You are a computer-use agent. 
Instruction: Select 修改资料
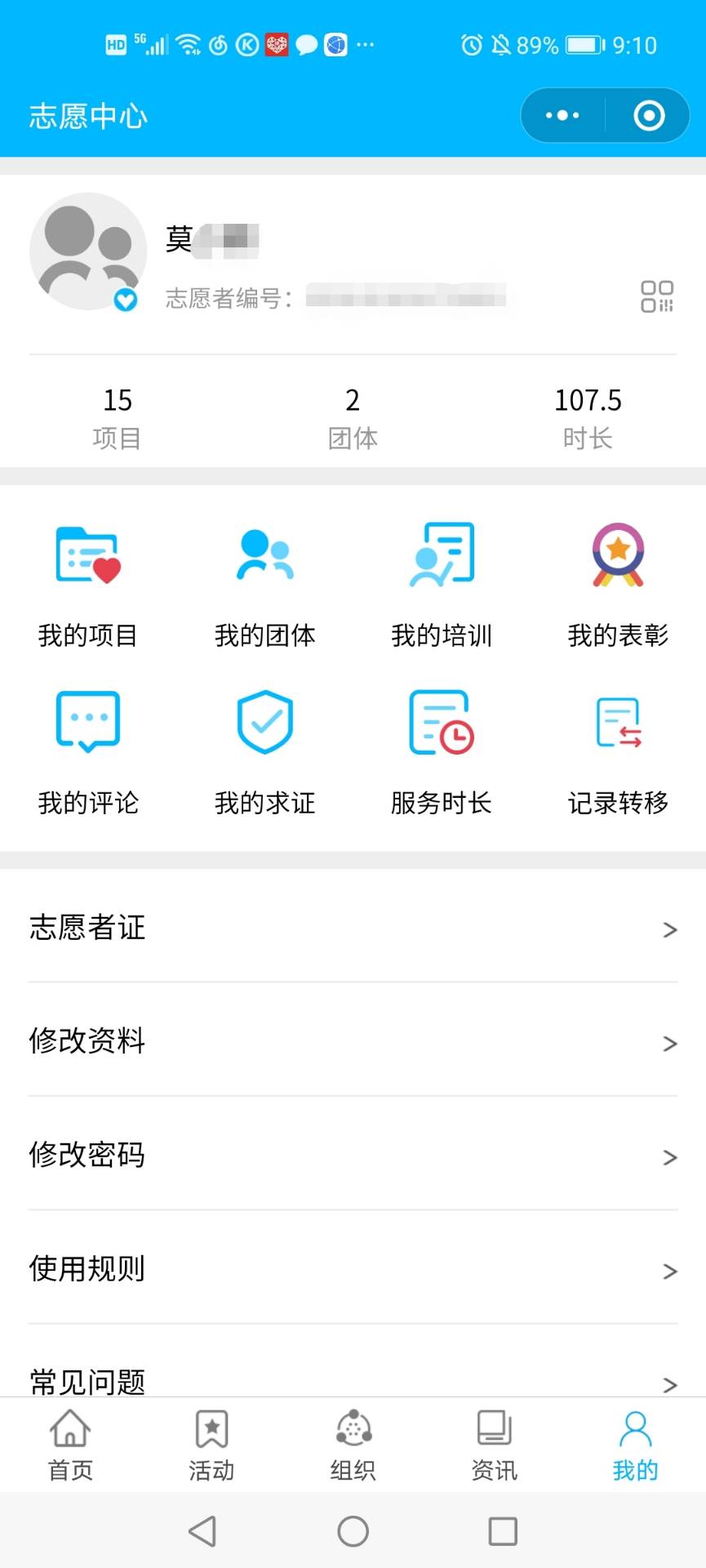point(353,1041)
